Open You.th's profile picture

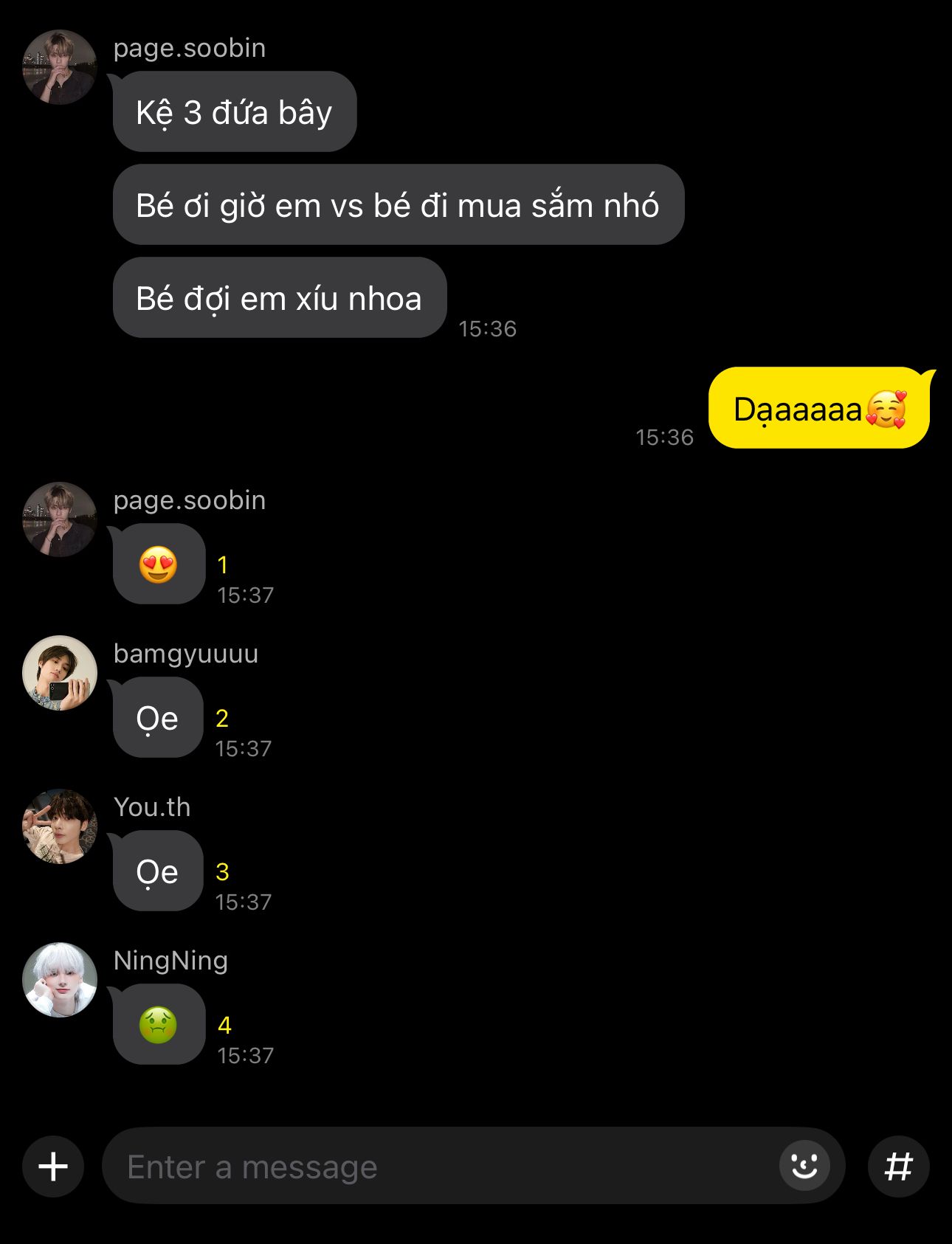click(60, 826)
